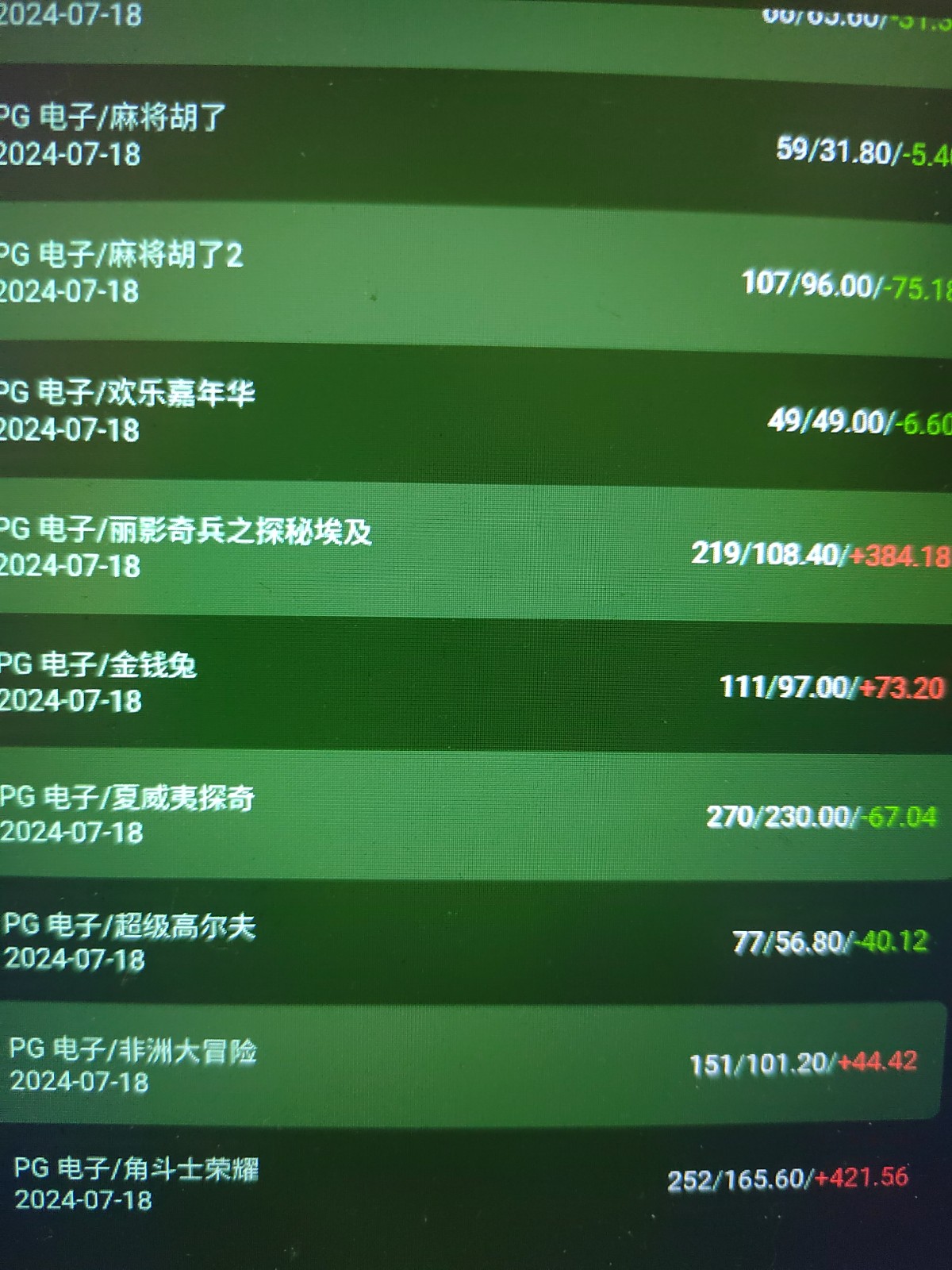
Task: Open the 麻将胡了 record row
Action: [476, 137]
